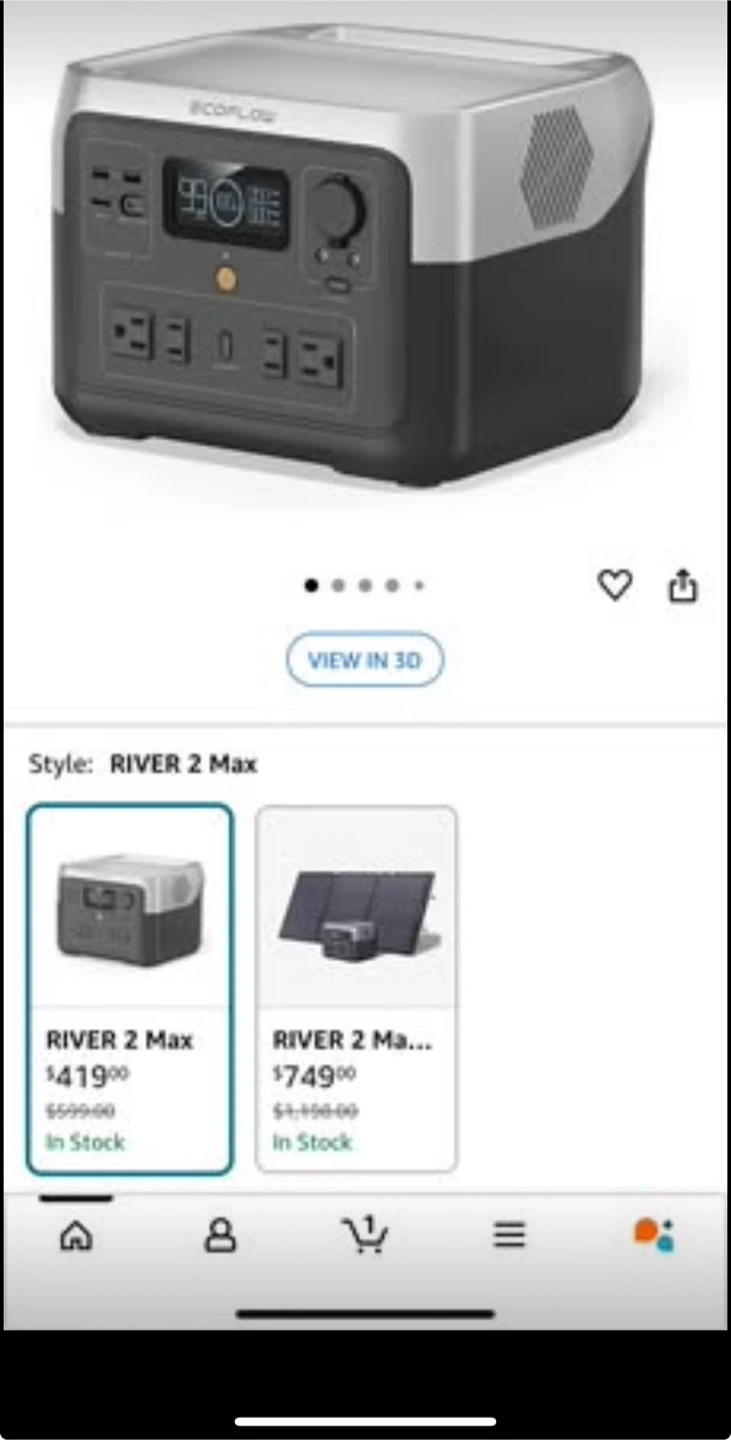Share this product listing
731x1440 pixels.
point(682,585)
